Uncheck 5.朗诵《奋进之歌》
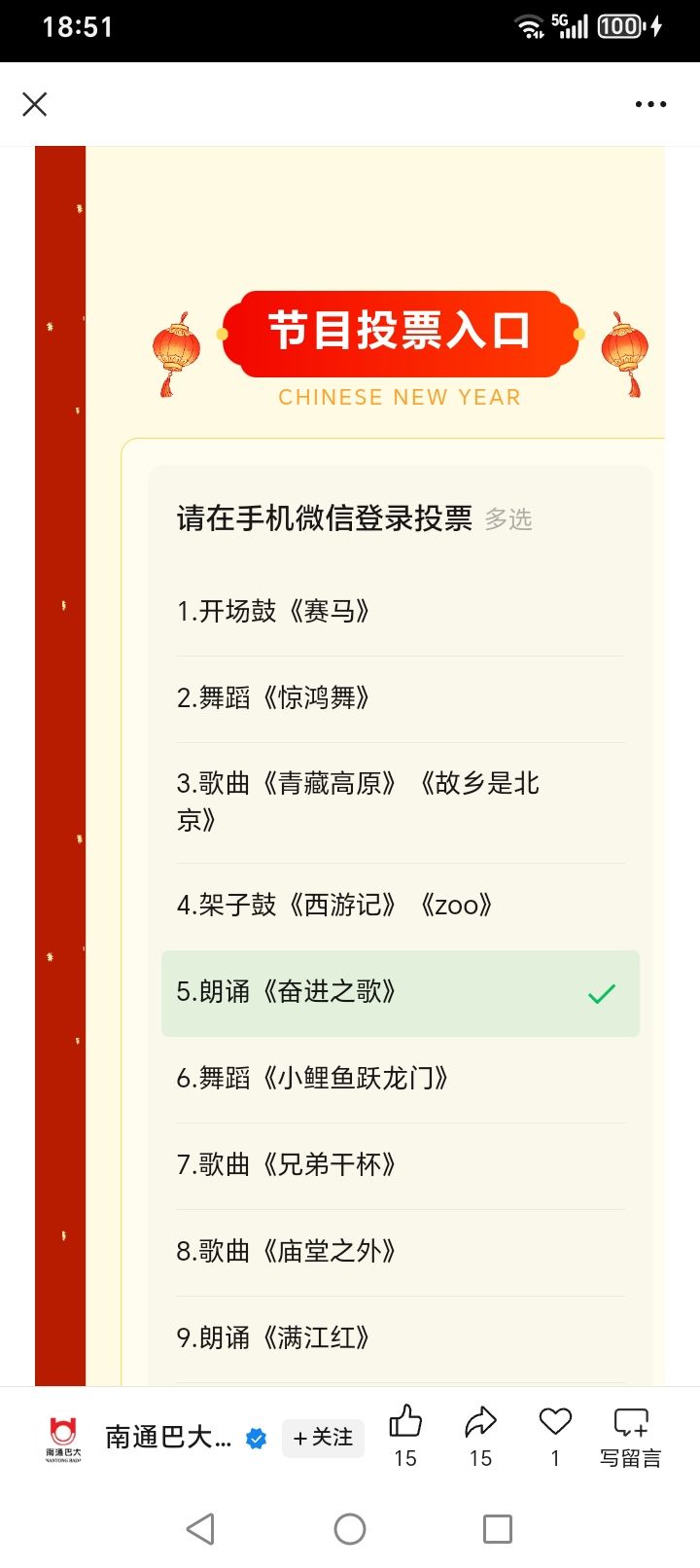Screen dimensions: 700x1568 pyautogui.click(x=399, y=992)
